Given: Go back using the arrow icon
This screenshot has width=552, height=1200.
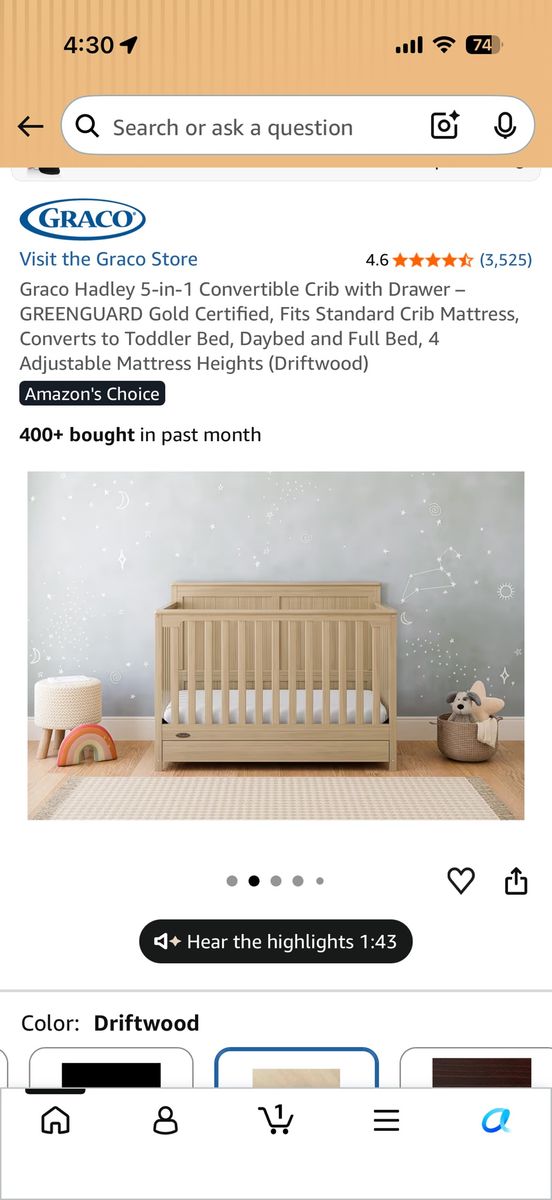Looking at the screenshot, I should (x=31, y=126).
